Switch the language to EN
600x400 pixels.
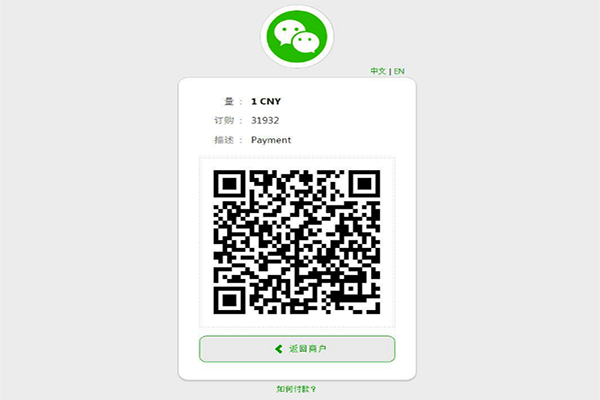(399, 71)
